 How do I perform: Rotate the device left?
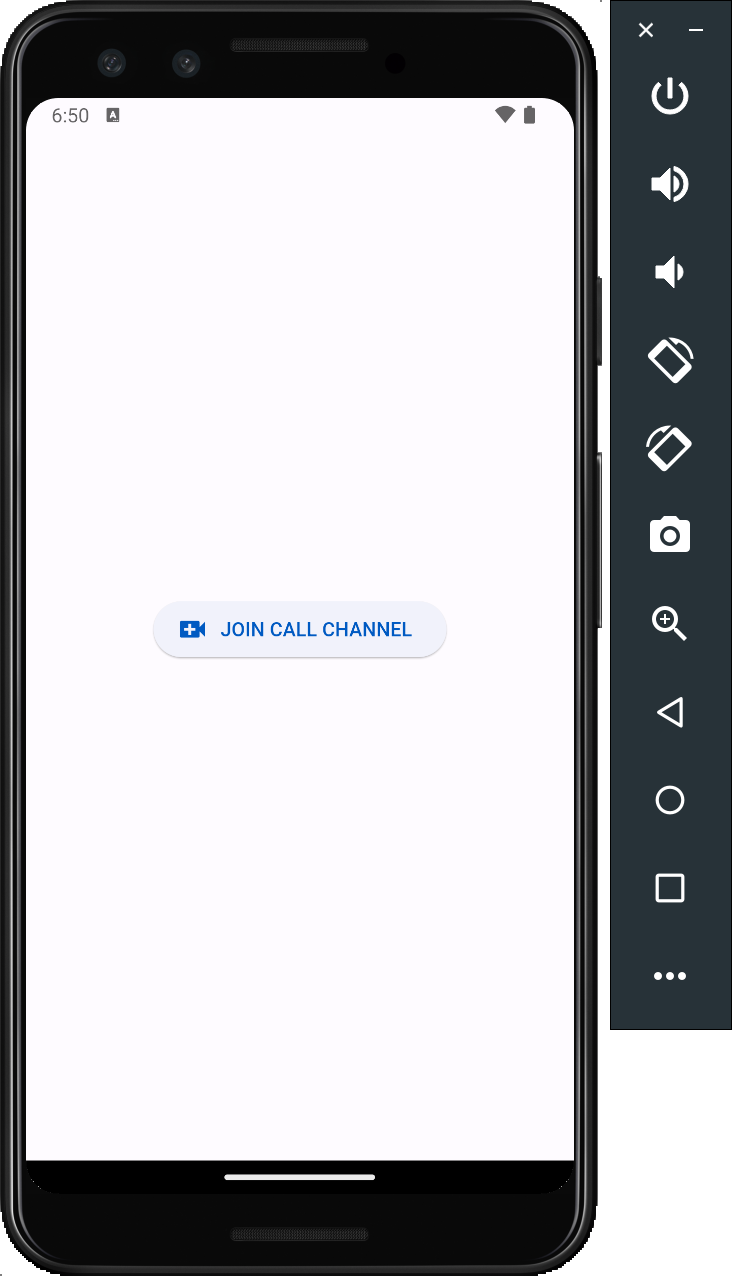coord(669,360)
